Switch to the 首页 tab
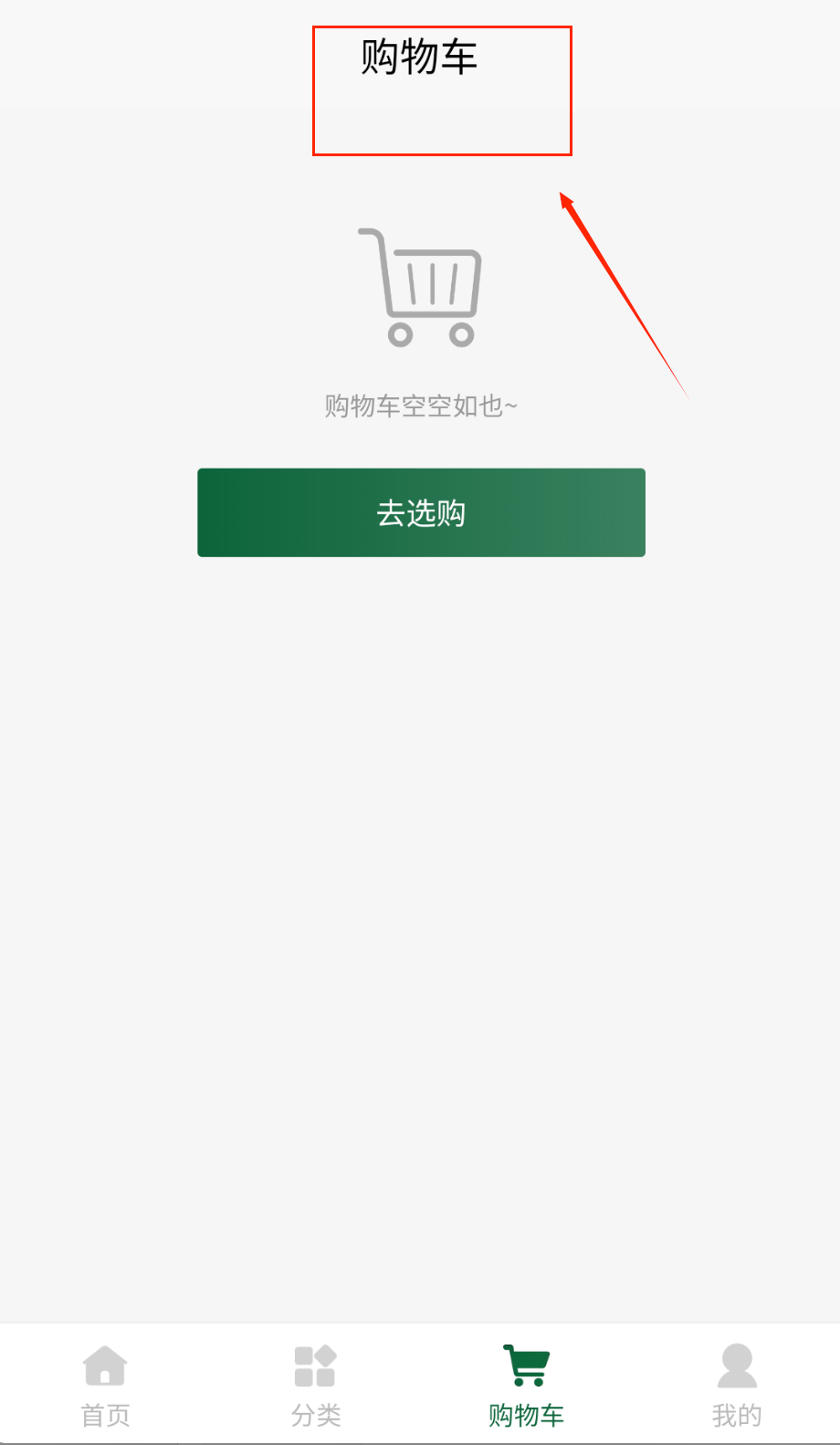840x1445 pixels. click(x=105, y=1386)
